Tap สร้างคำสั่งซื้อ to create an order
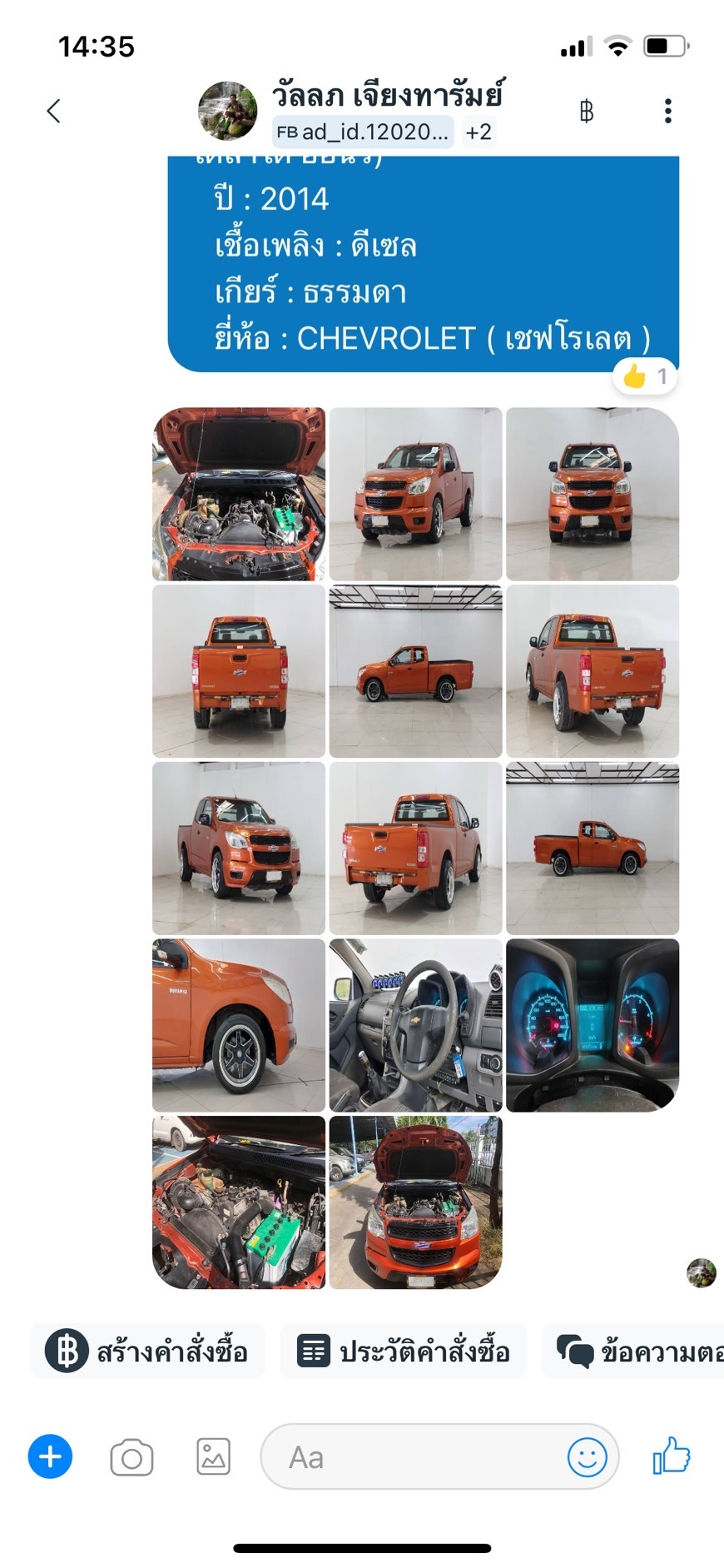Screen dimensions: 724x1568 (x=147, y=1350)
